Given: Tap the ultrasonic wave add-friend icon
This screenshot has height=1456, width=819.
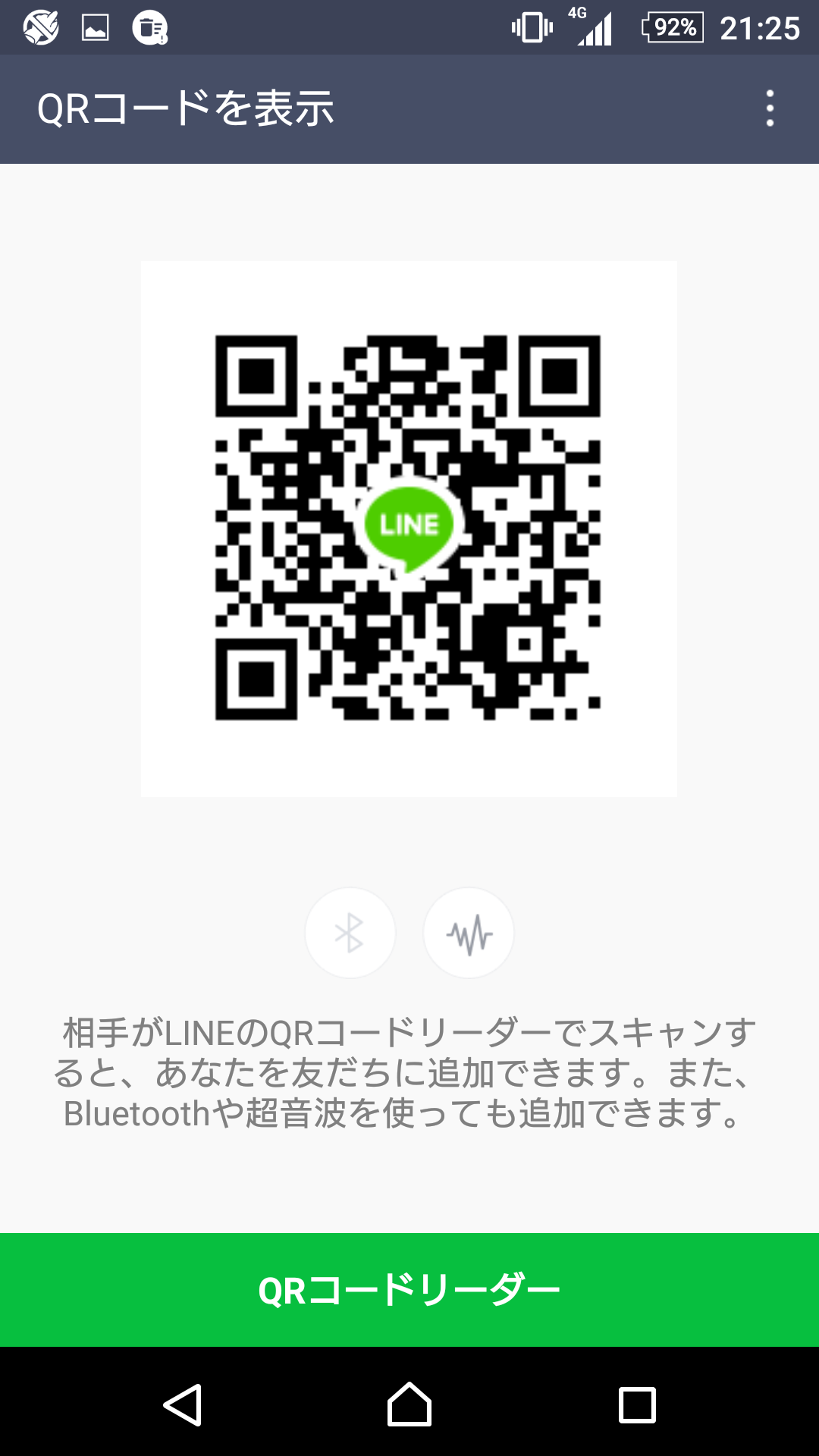Looking at the screenshot, I should (x=469, y=933).
